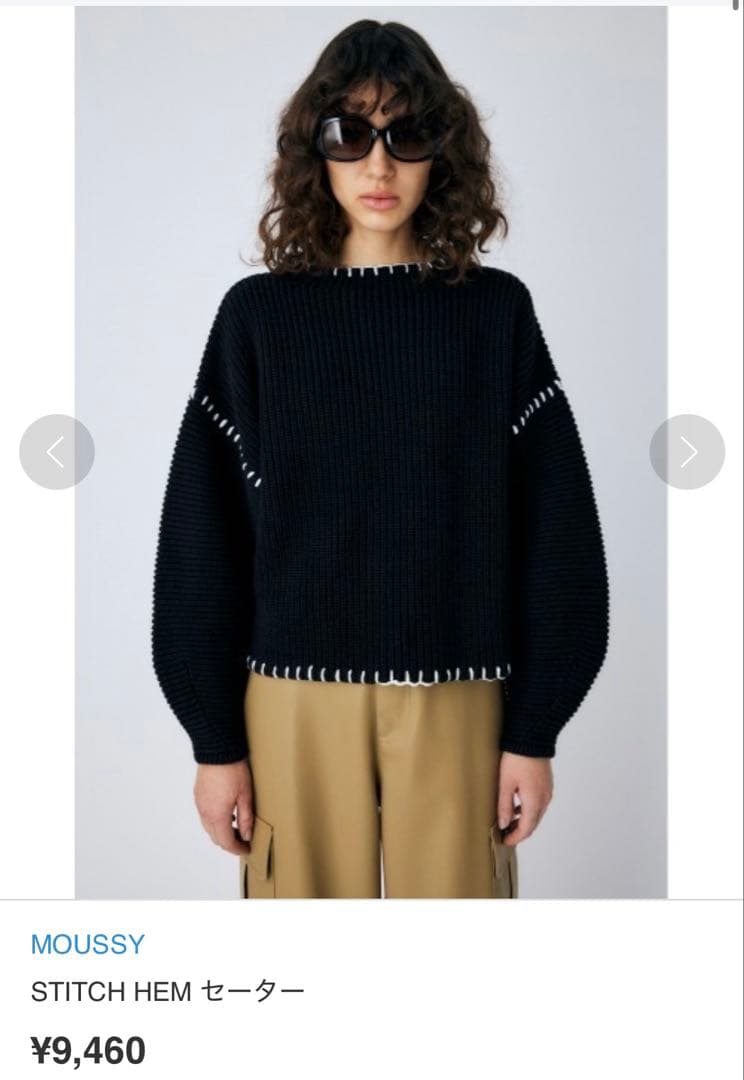Open the MOUSSY brand link
744x1080 pixels.
click(x=88, y=944)
